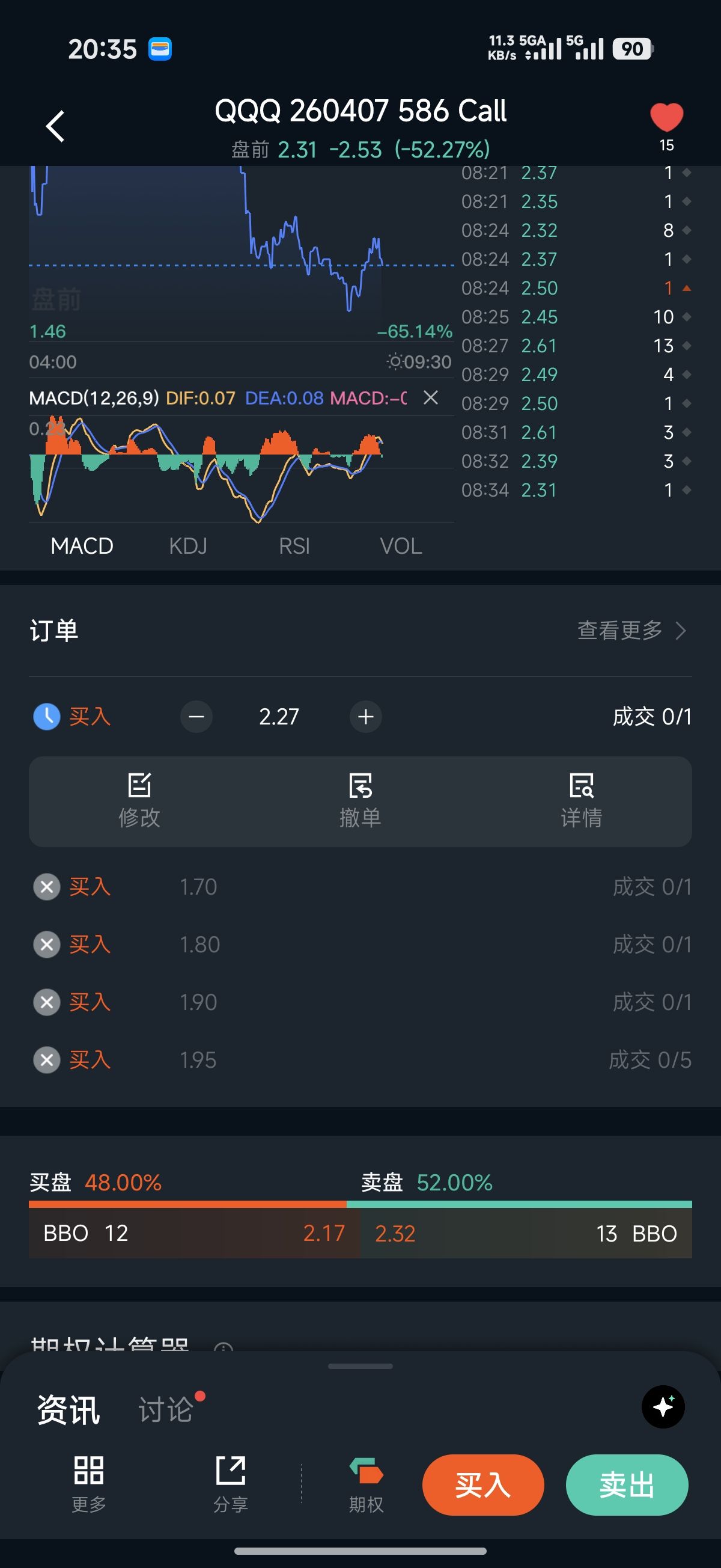Go back using the top-left arrow
This screenshot has width=721, height=1568.
55,126
